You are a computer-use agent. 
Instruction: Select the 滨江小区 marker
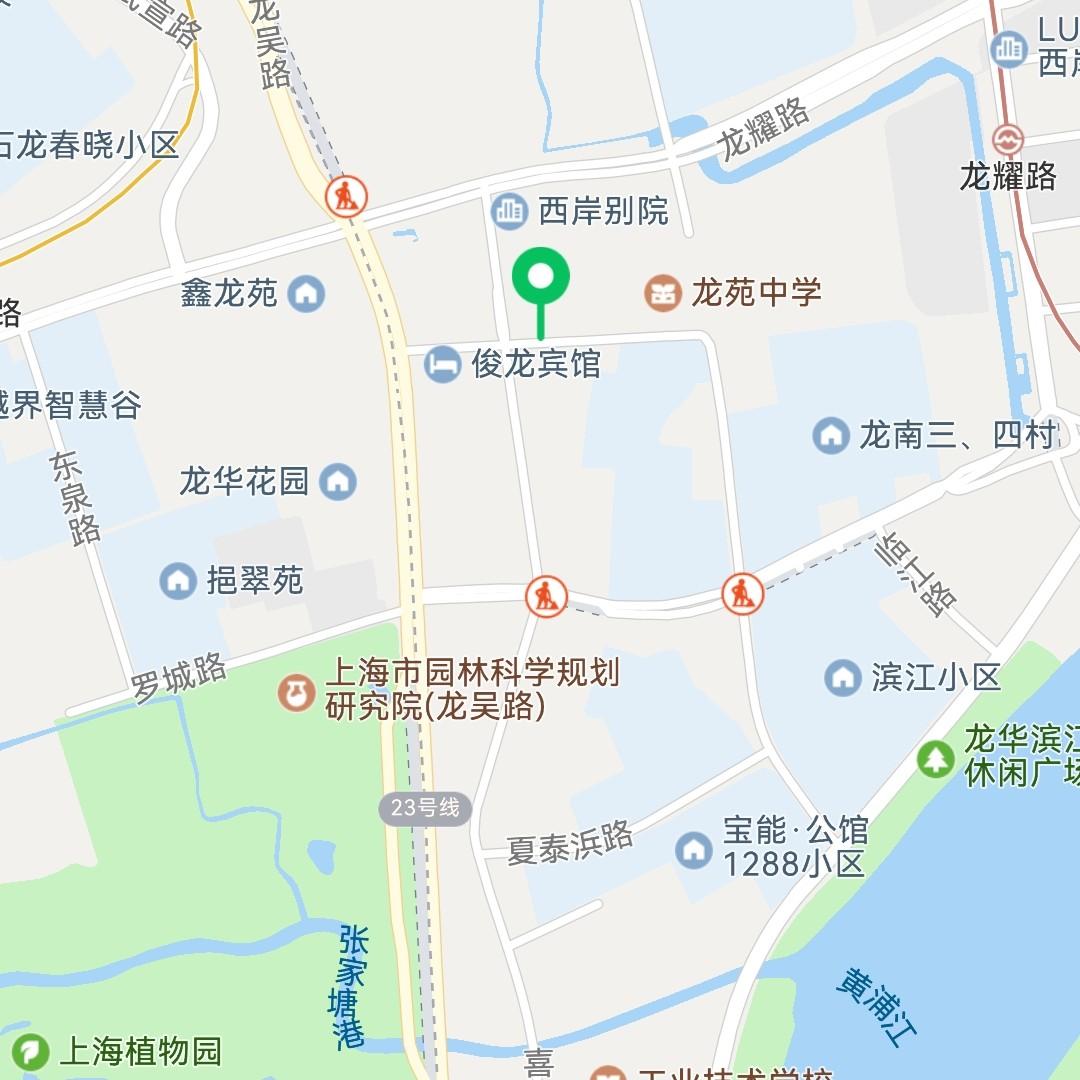tap(842, 677)
